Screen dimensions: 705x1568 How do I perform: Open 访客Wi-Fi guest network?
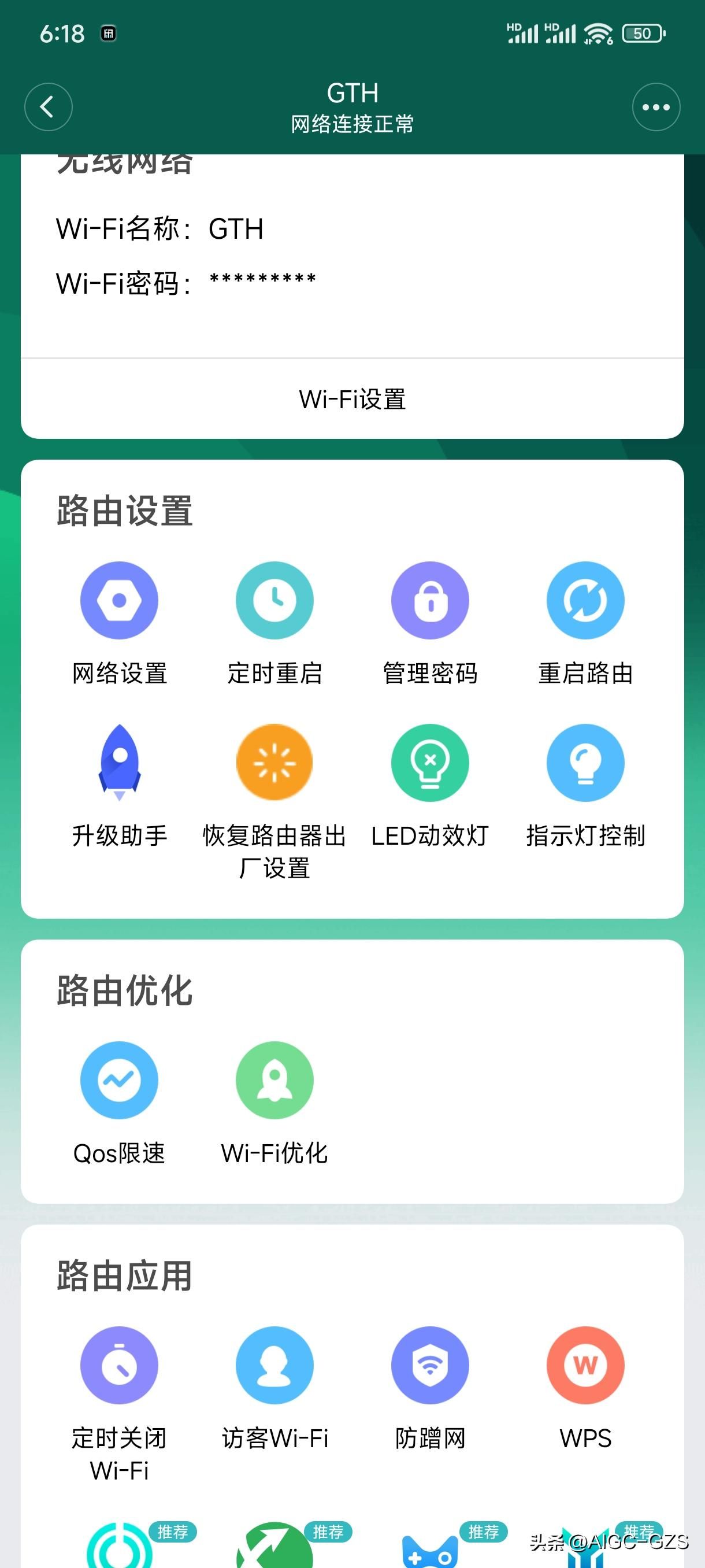[275, 1388]
